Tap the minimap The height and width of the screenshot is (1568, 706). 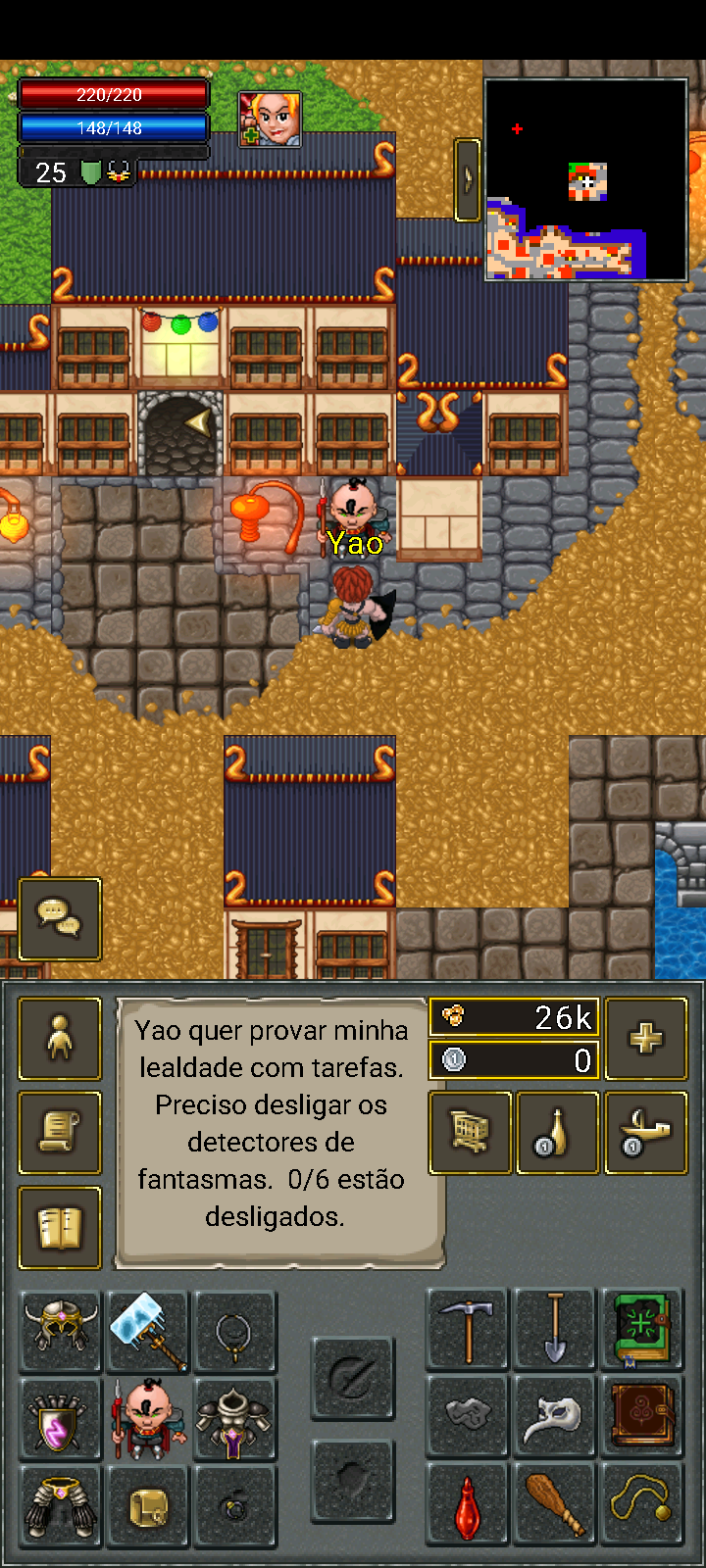tap(586, 180)
